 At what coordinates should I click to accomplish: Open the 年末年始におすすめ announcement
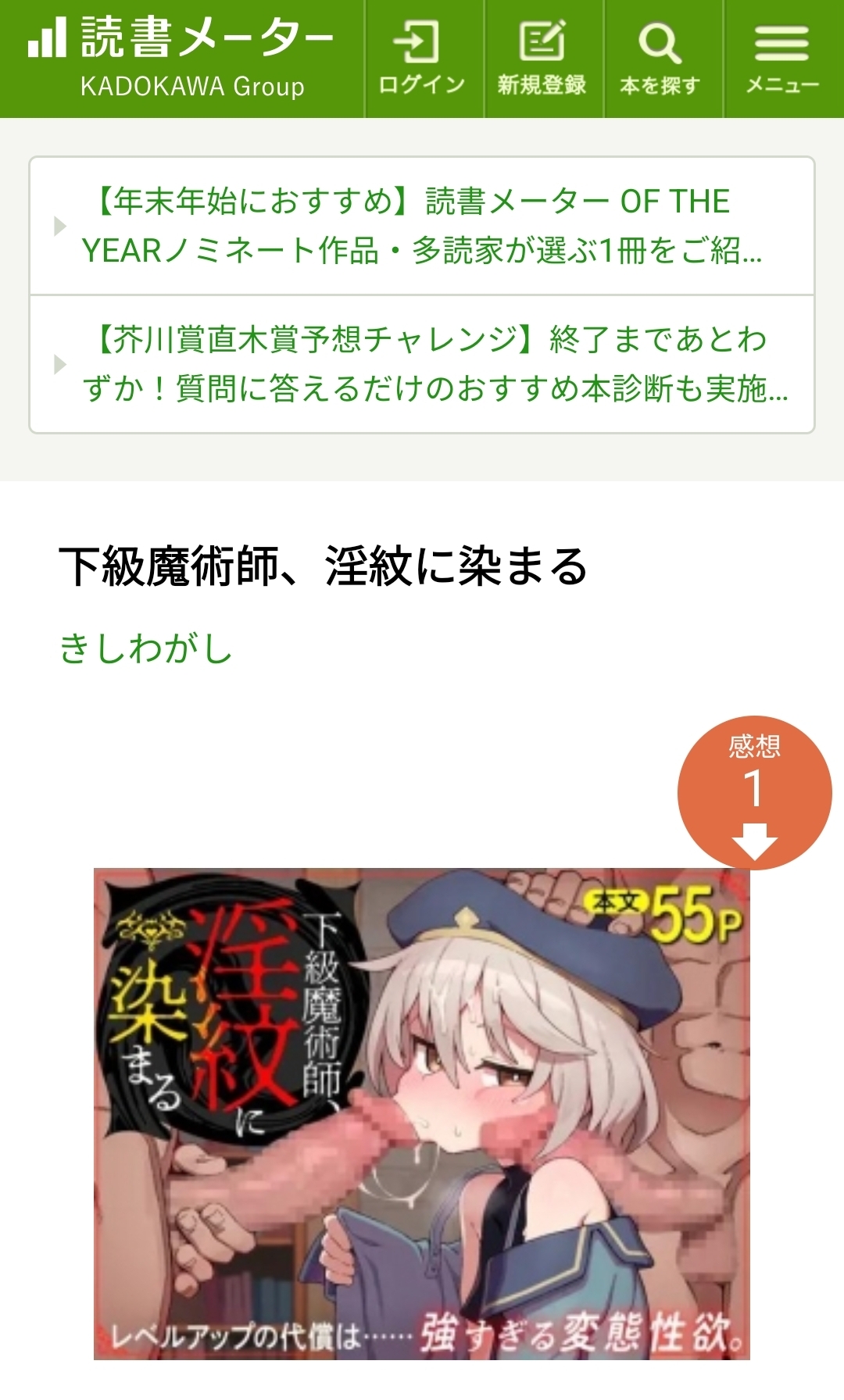[422, 227]
